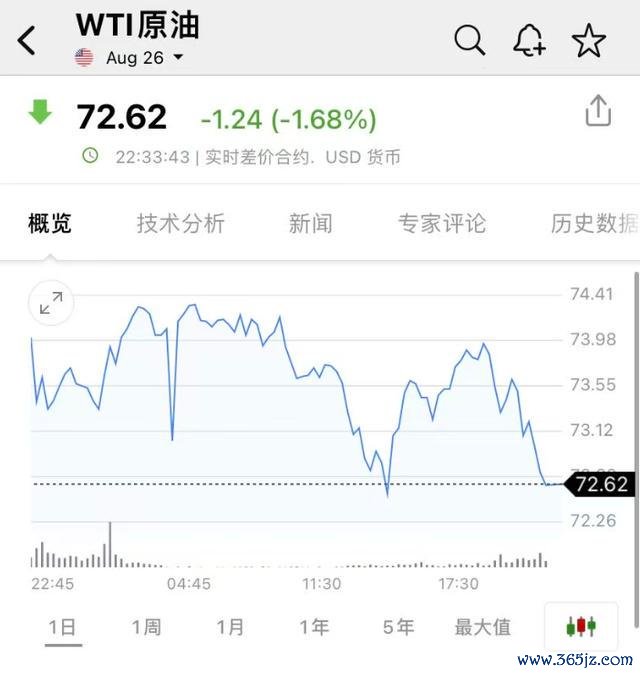Screen dimensions: 640x675
Task: Share this quote via the share icon
Action: click(x=598, y=111)
